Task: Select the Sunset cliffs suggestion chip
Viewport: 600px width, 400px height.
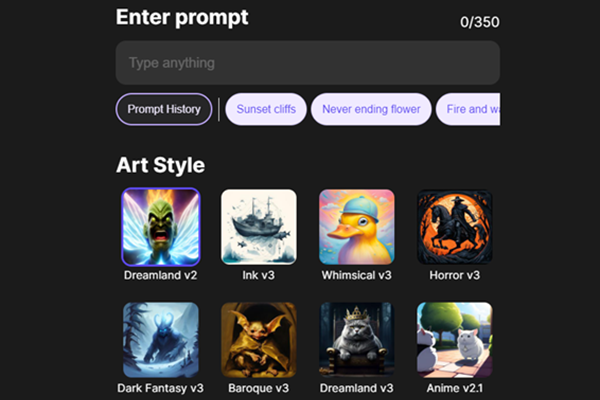Action: click(265, 109)
